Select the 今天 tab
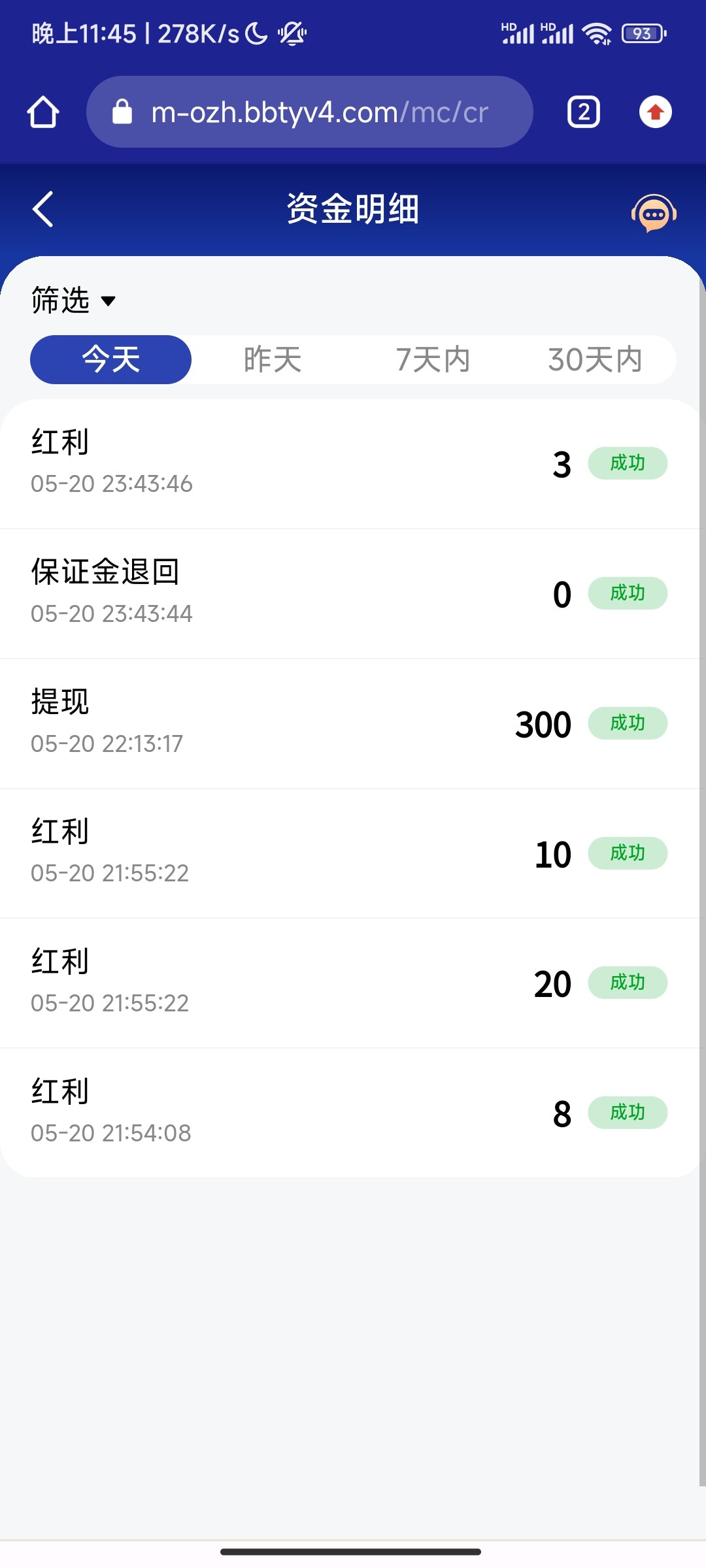This screenshot has width=706, height=1568. click(x=111, y=359)
